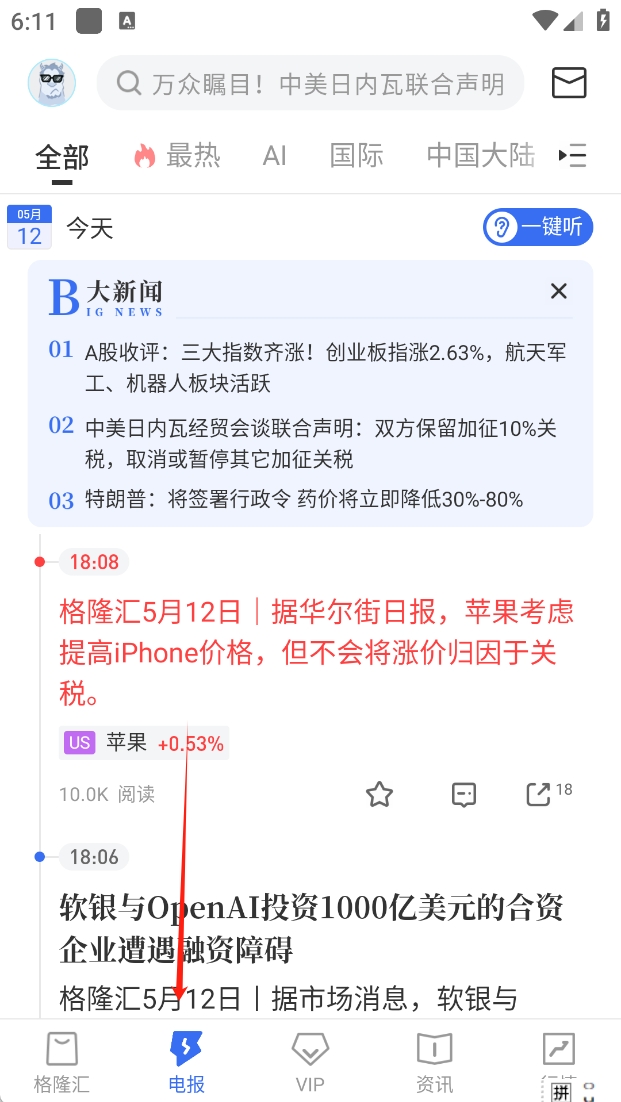The image size is (621, 1102).
Task: Dismiss the 大新闻 Big News card
Action: [559, 291]
